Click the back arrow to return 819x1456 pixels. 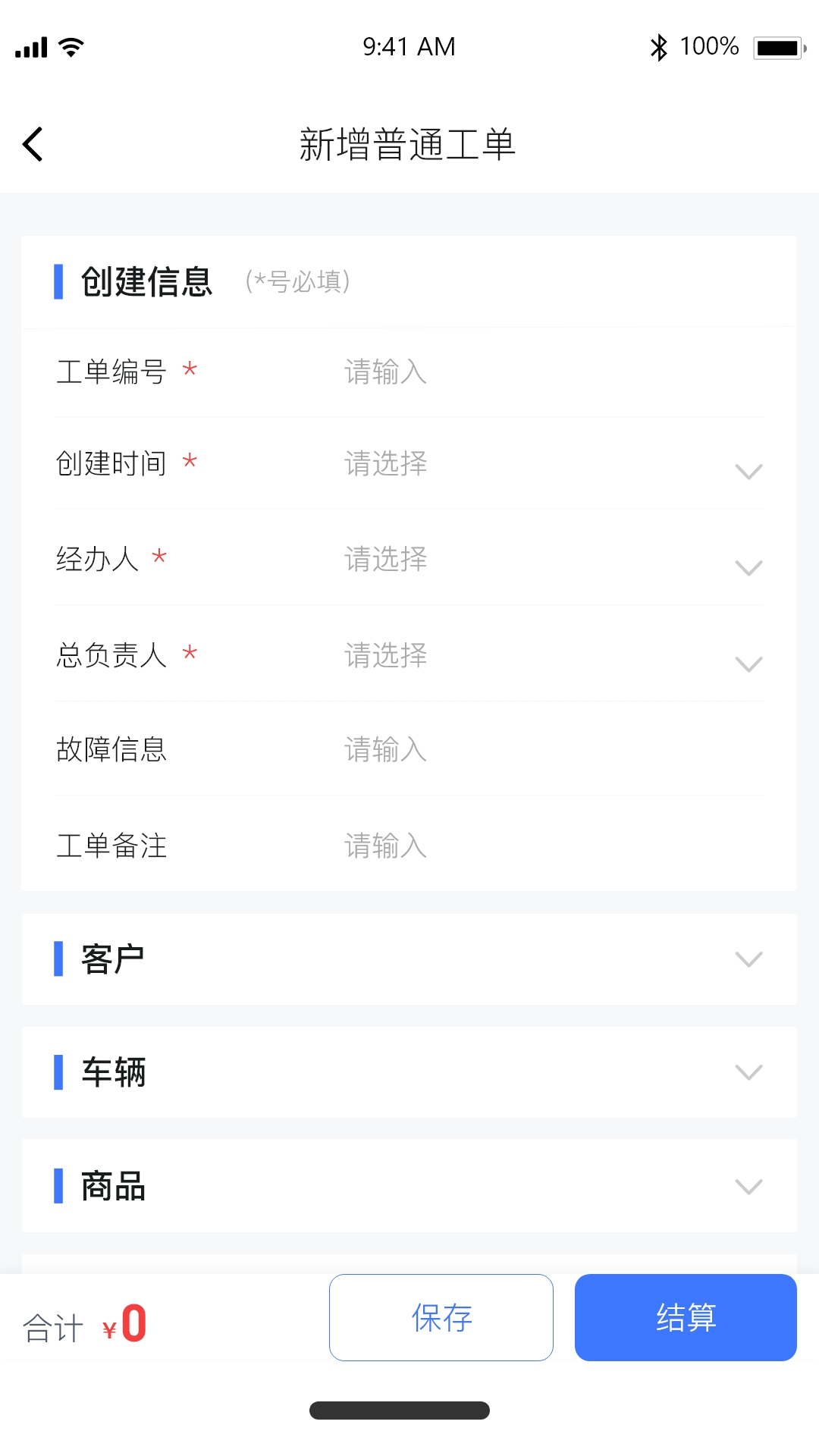point(33,144)
